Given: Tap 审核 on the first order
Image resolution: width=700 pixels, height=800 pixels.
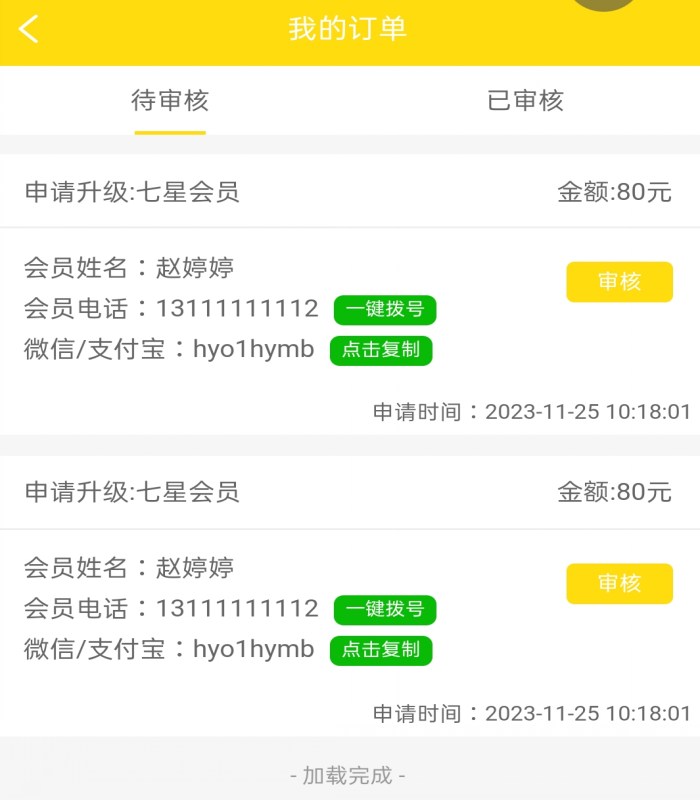Looking at the screenshot, I should [x=619, y=282].
